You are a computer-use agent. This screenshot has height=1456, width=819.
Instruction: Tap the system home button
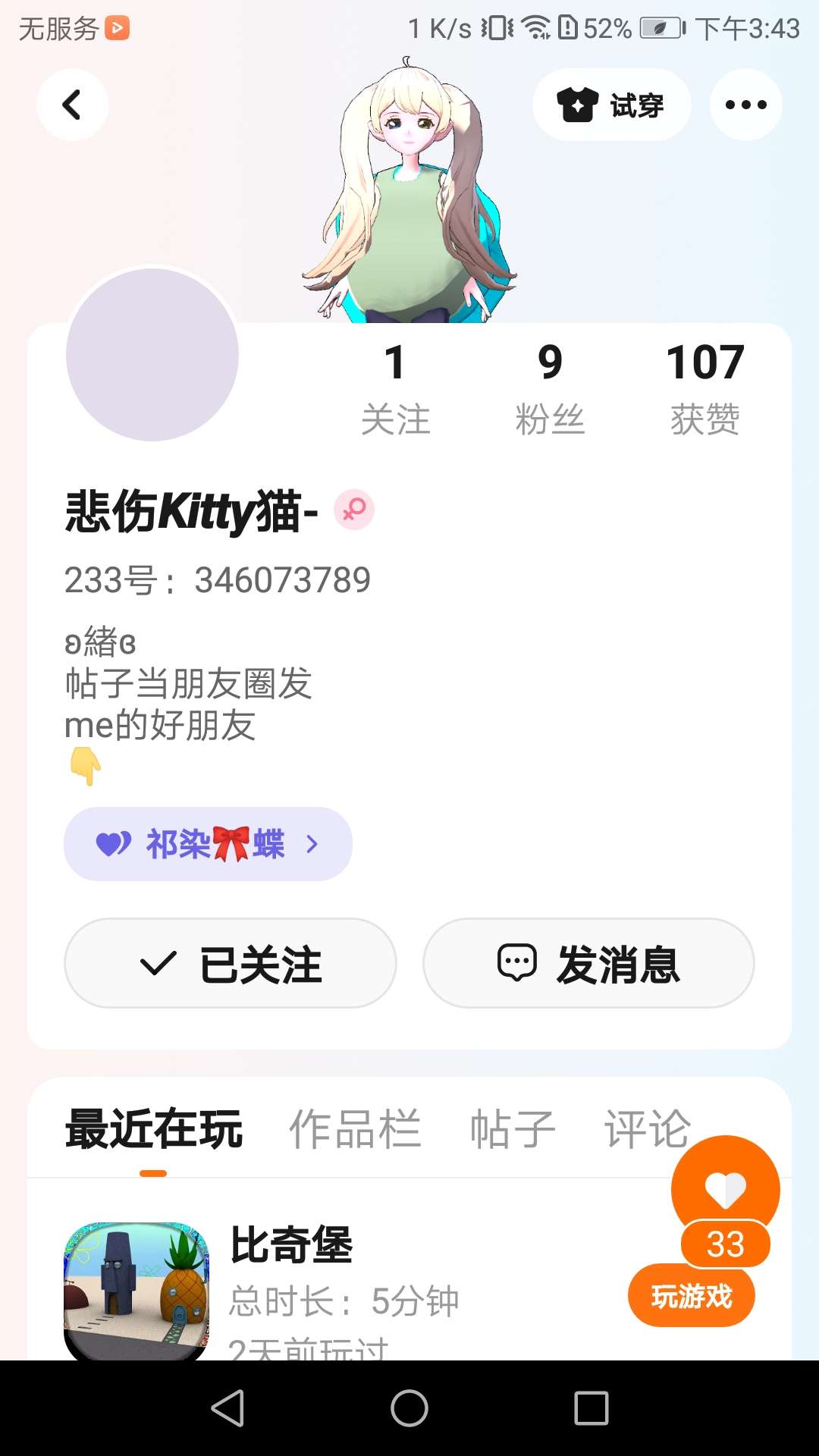coord(409,1408)
